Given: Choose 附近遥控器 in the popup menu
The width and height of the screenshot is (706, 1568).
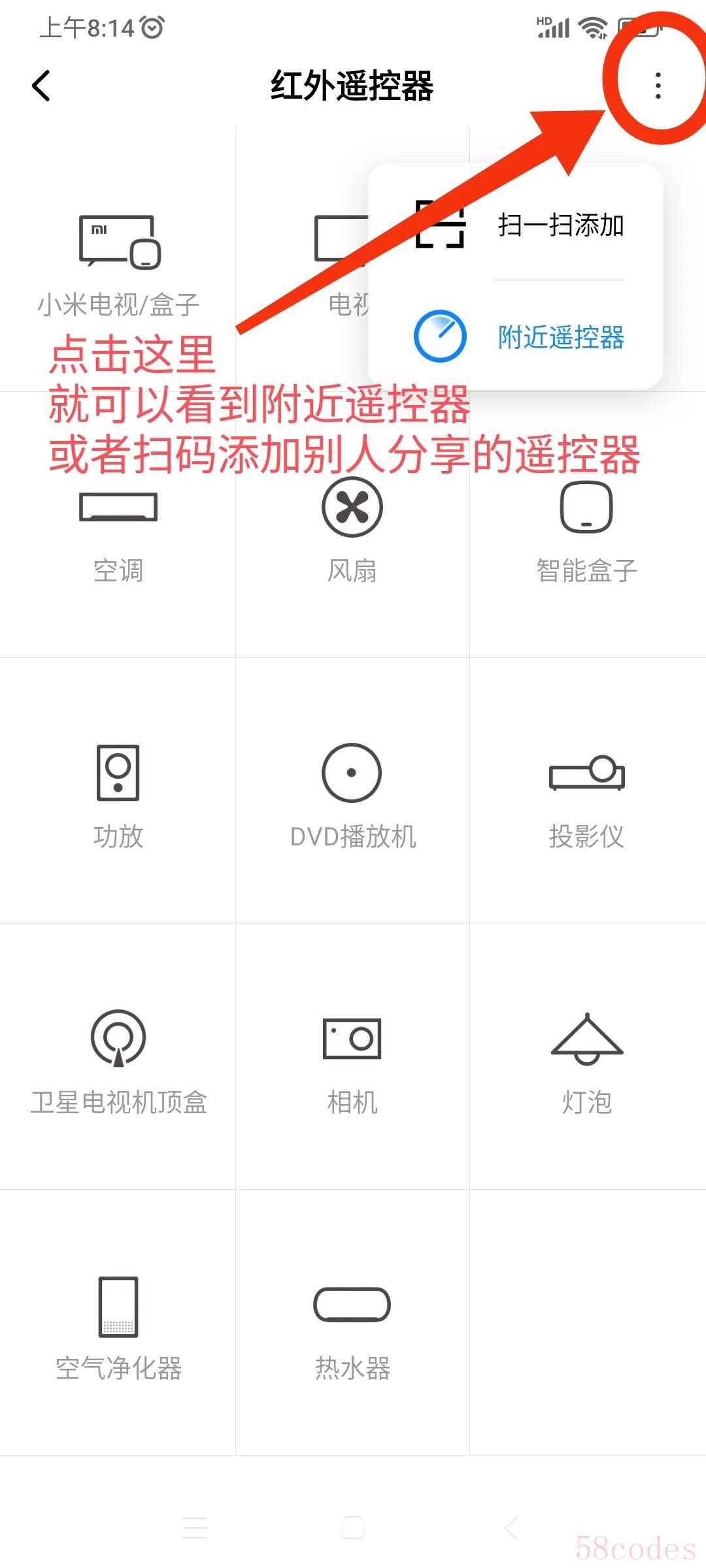Looking at the screenshot, I should coord(516,336).
